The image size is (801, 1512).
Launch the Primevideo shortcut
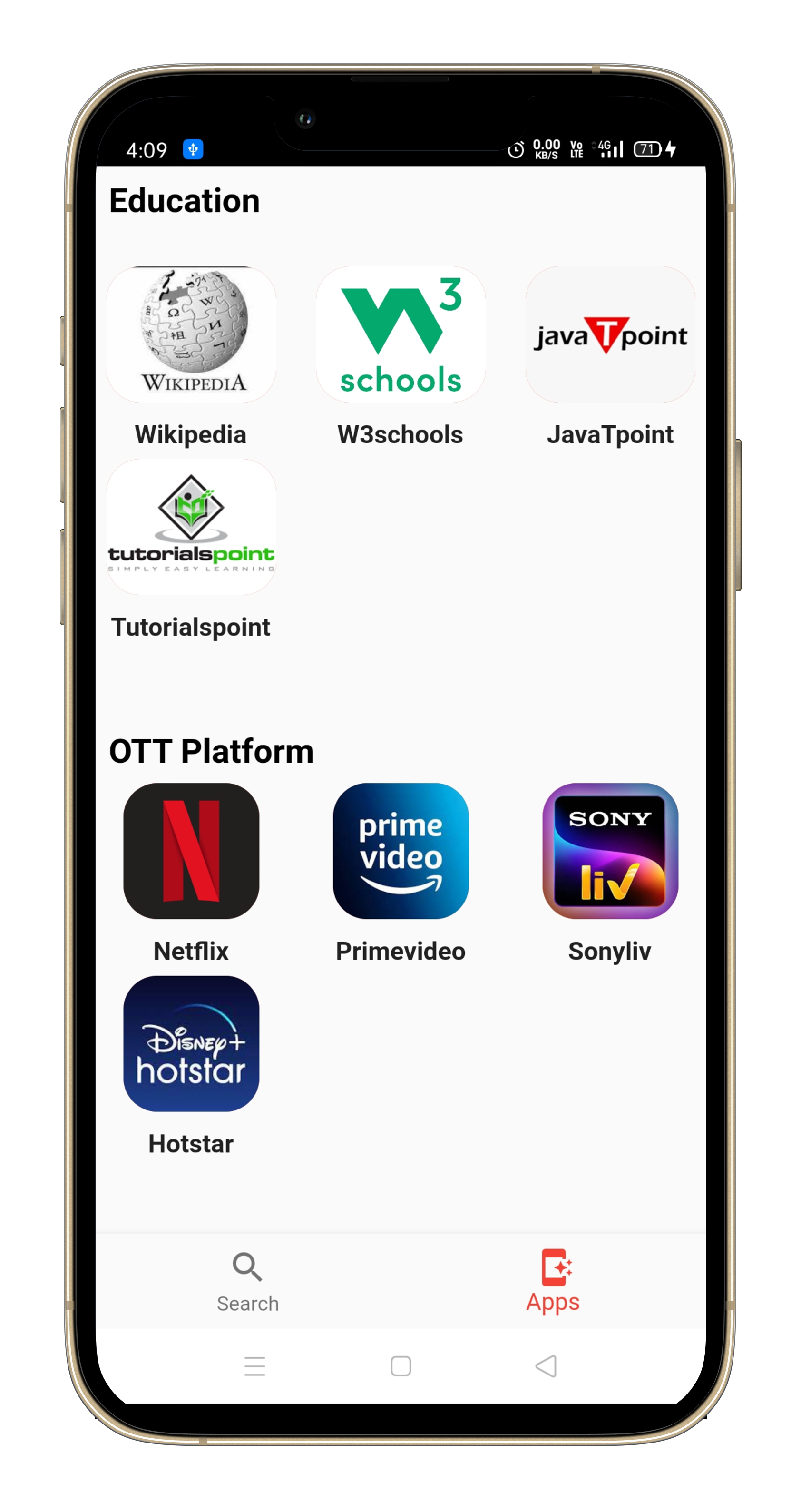(400, 851)
